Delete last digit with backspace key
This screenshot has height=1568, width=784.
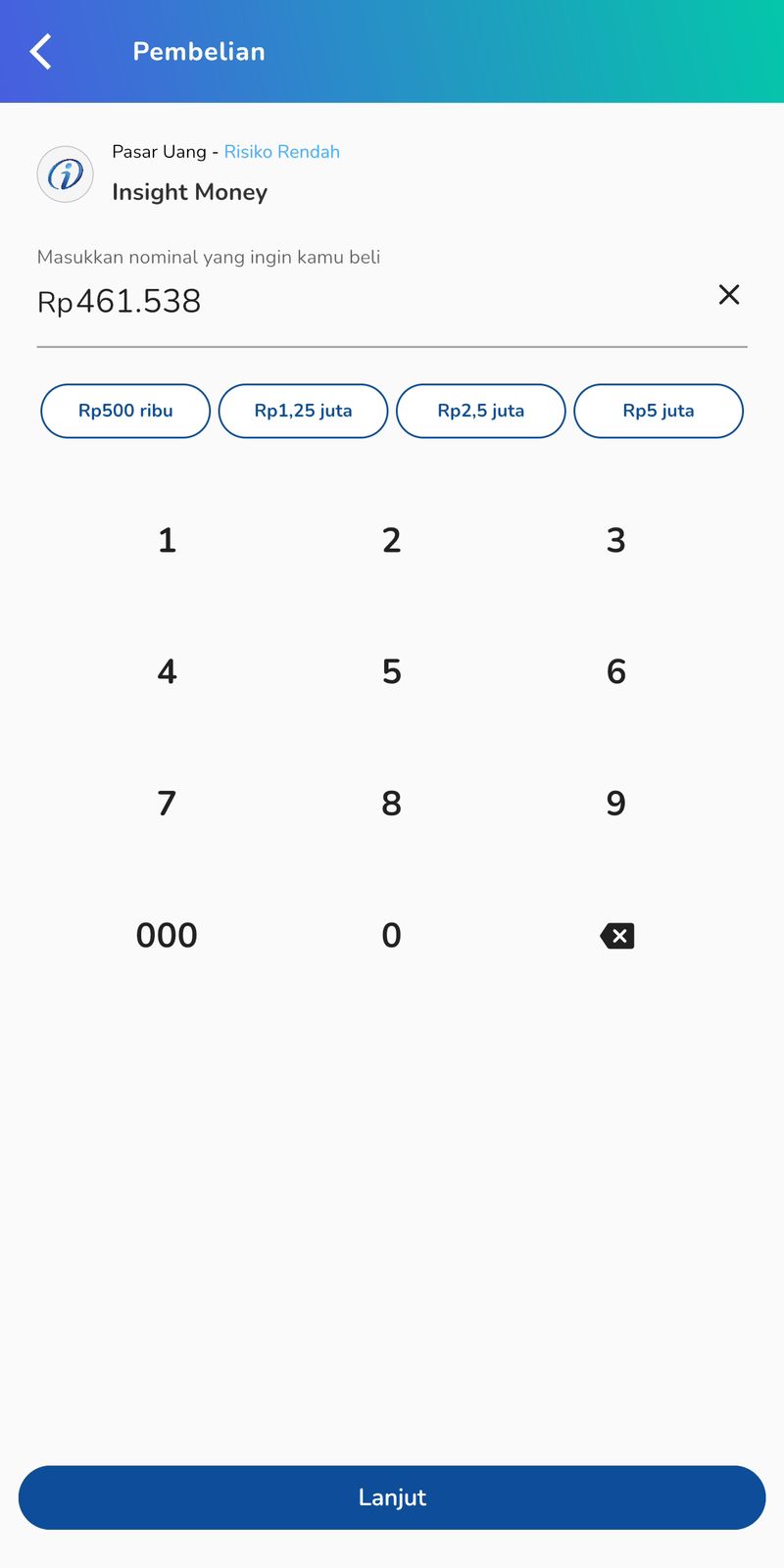point(617,936)
